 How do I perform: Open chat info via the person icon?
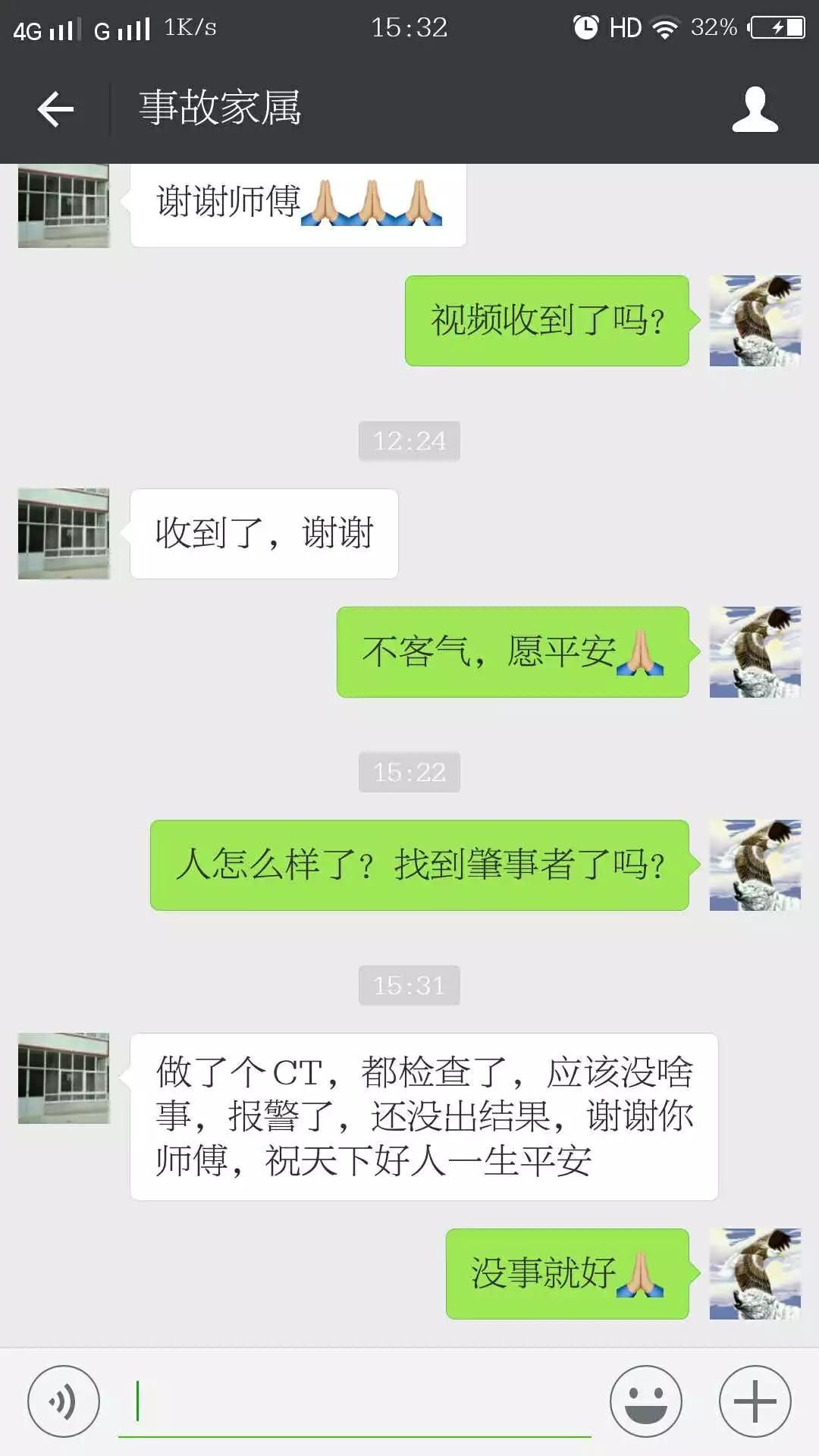click(755, 109)
